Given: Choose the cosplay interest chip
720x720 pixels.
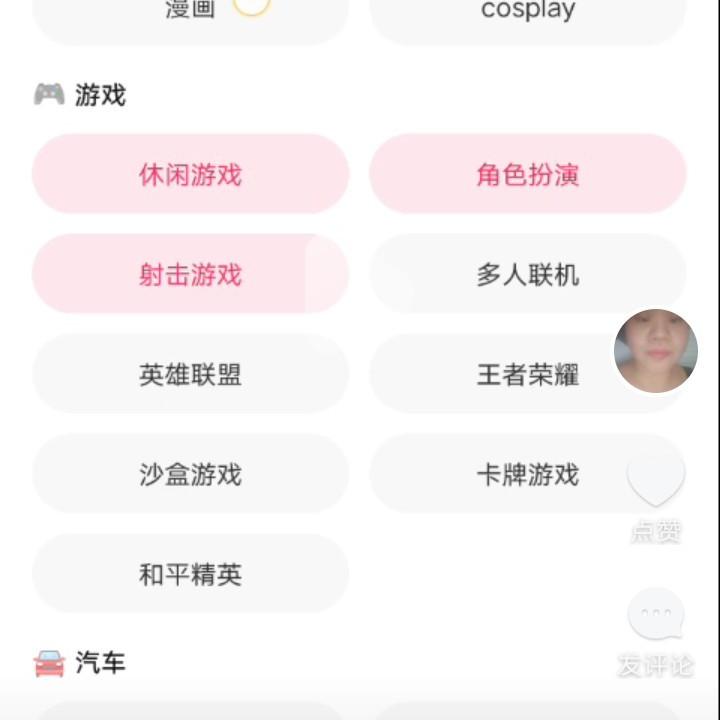Looking at the screenshot, I should [527, 14].
